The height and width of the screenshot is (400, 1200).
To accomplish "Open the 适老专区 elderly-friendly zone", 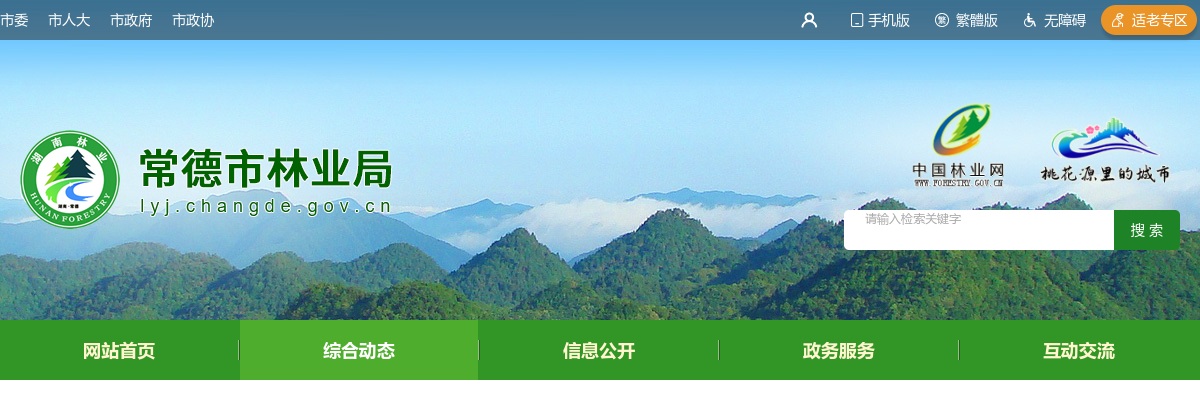I will point(1149,20).
